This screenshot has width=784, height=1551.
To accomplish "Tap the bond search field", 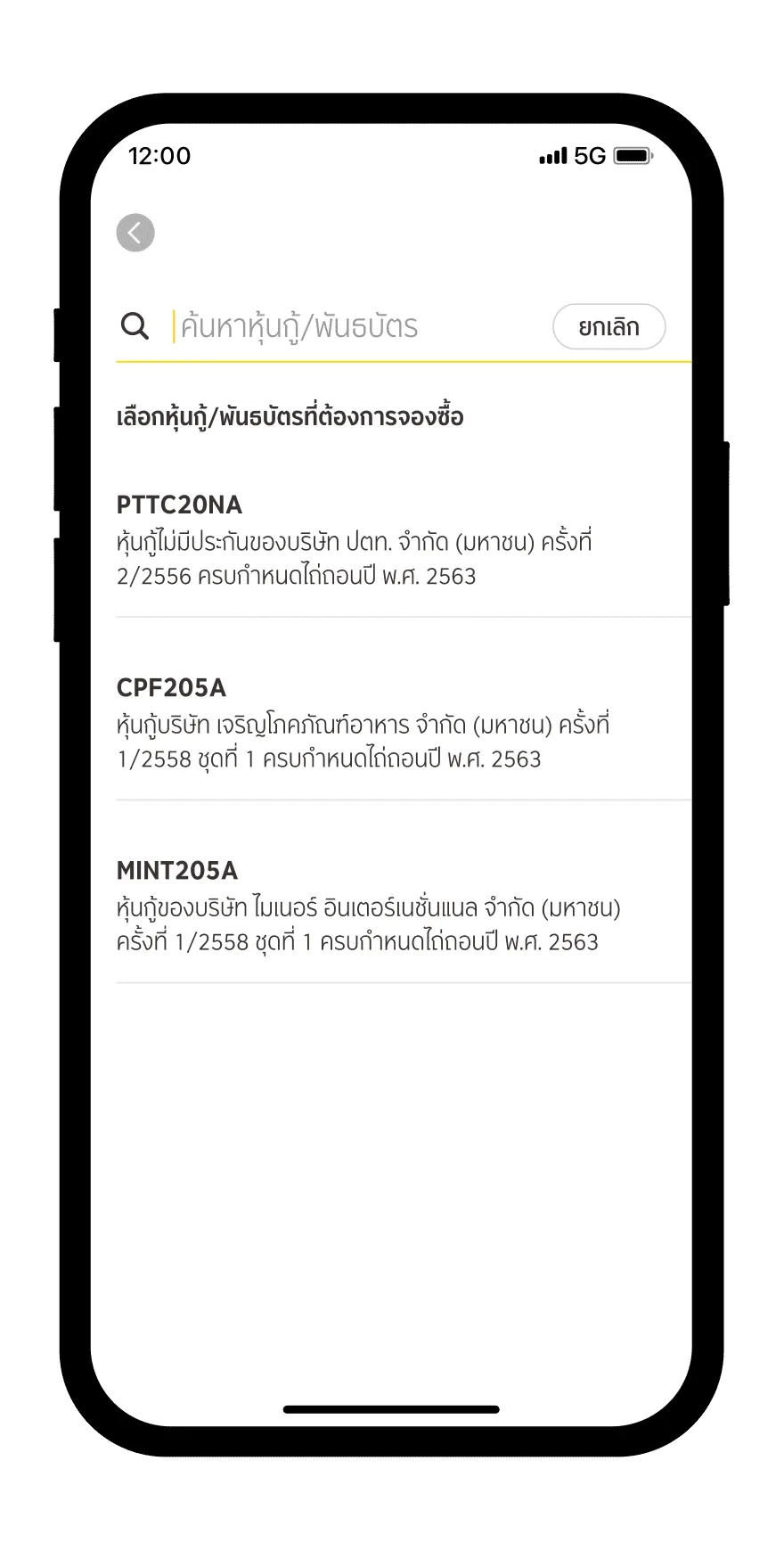I will [x=356, y=327].
